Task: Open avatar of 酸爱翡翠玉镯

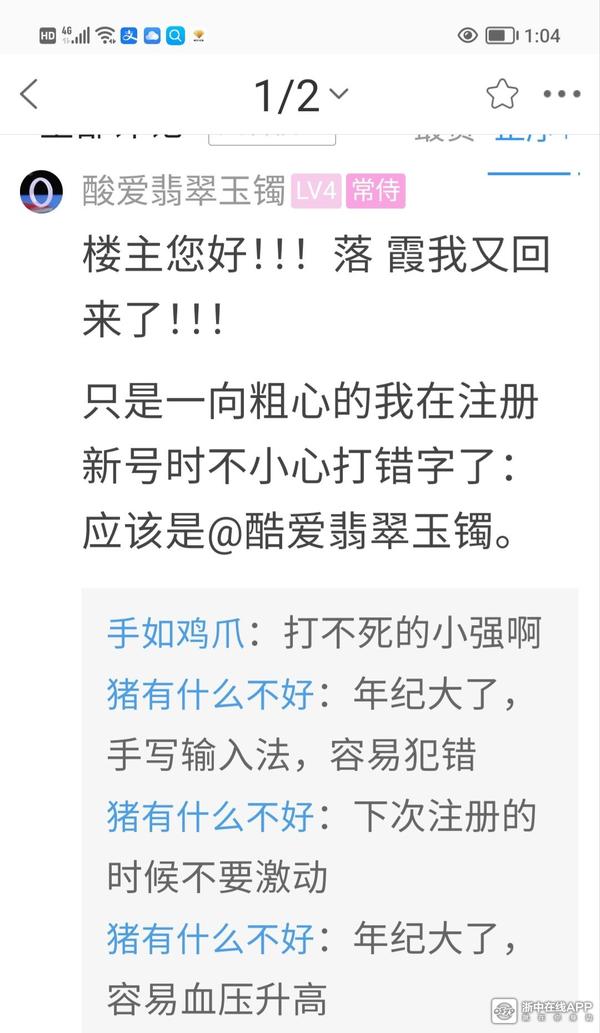Action: pyautogui.click(x=42, y=191)
